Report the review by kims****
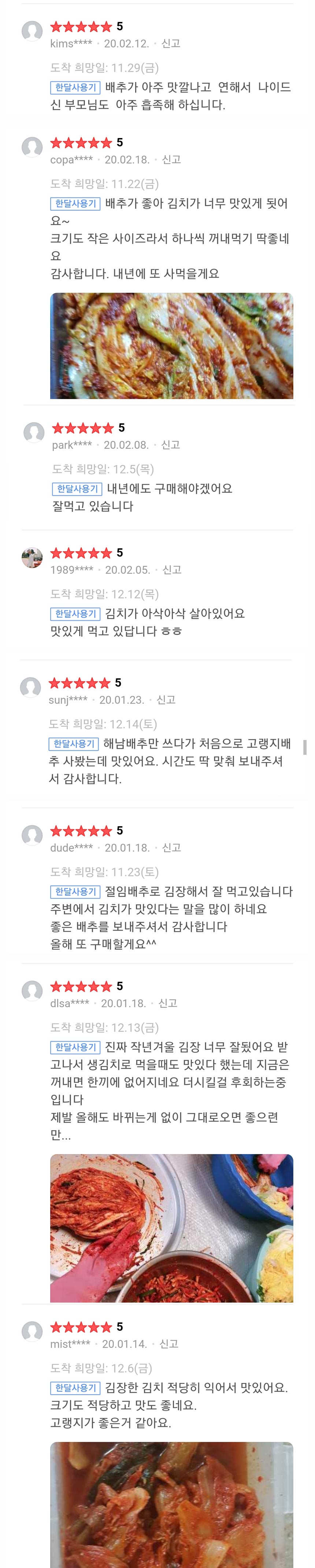Image resolution: width=315 pixels, height=1568 pixels. click(x=171, y=43)
